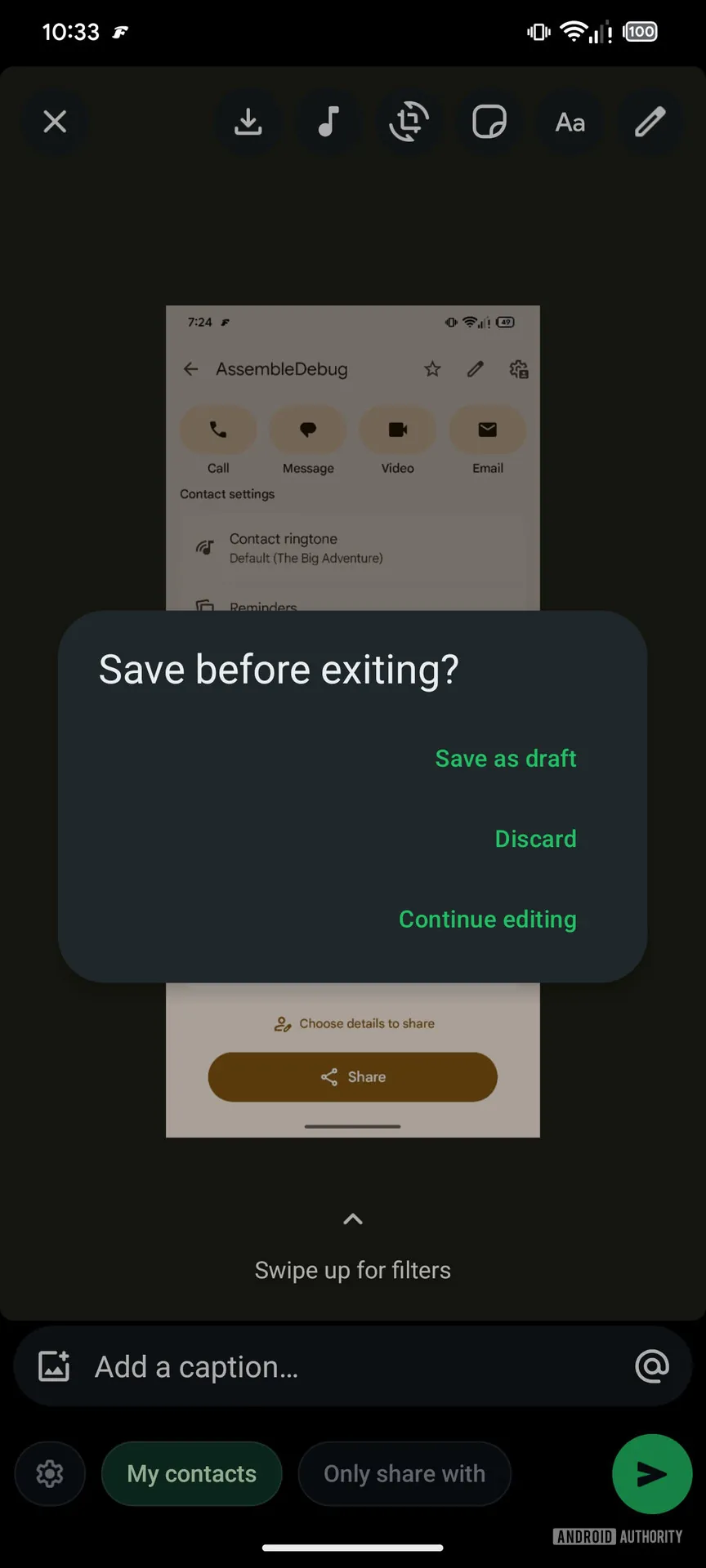This screenshot has height=1568, width=706.
Task: Select Continue editing
Action: (x=487, y=920)
